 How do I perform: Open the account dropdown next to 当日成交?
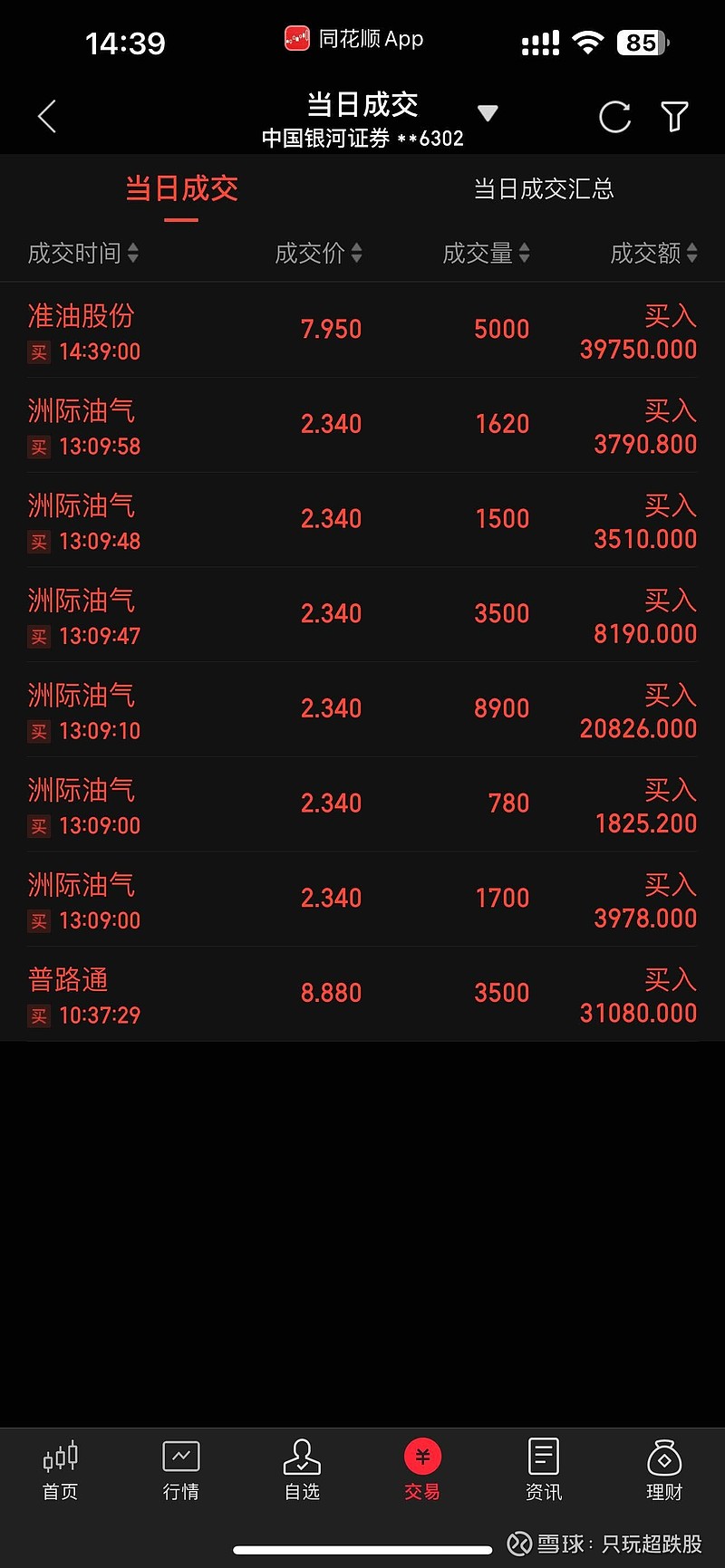[x=488, y=113]
